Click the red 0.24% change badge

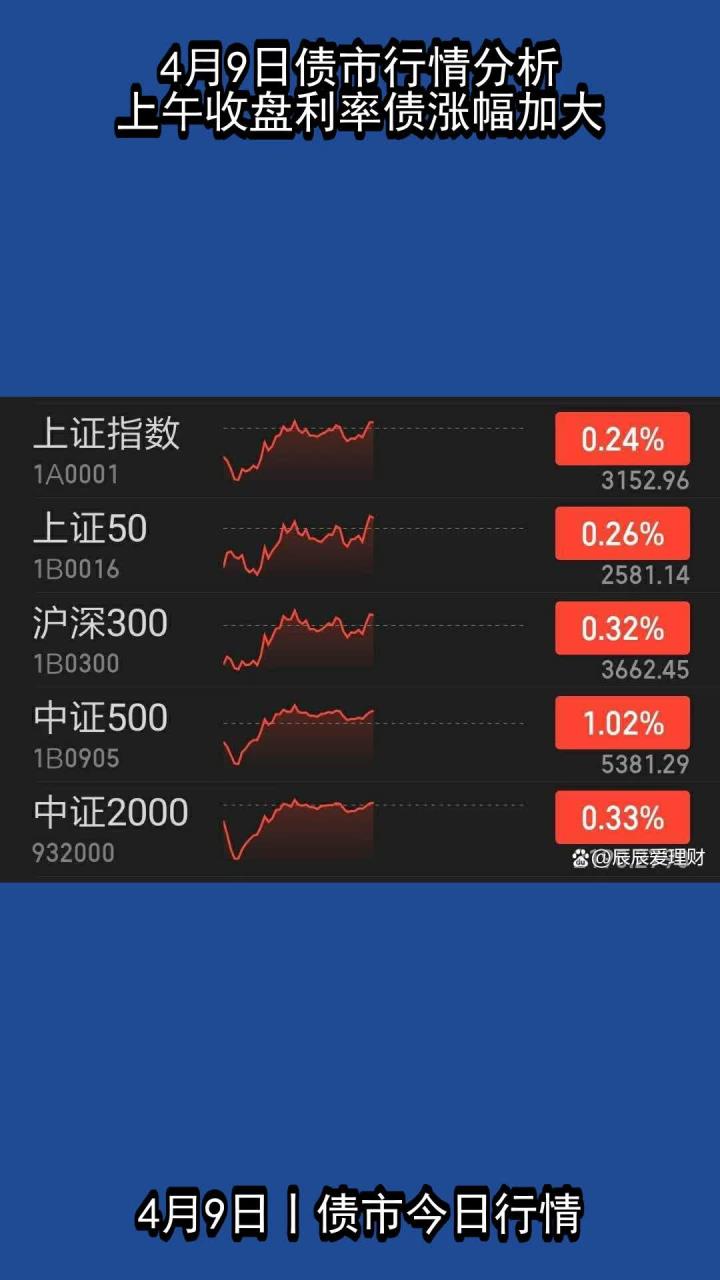[622, 437]
